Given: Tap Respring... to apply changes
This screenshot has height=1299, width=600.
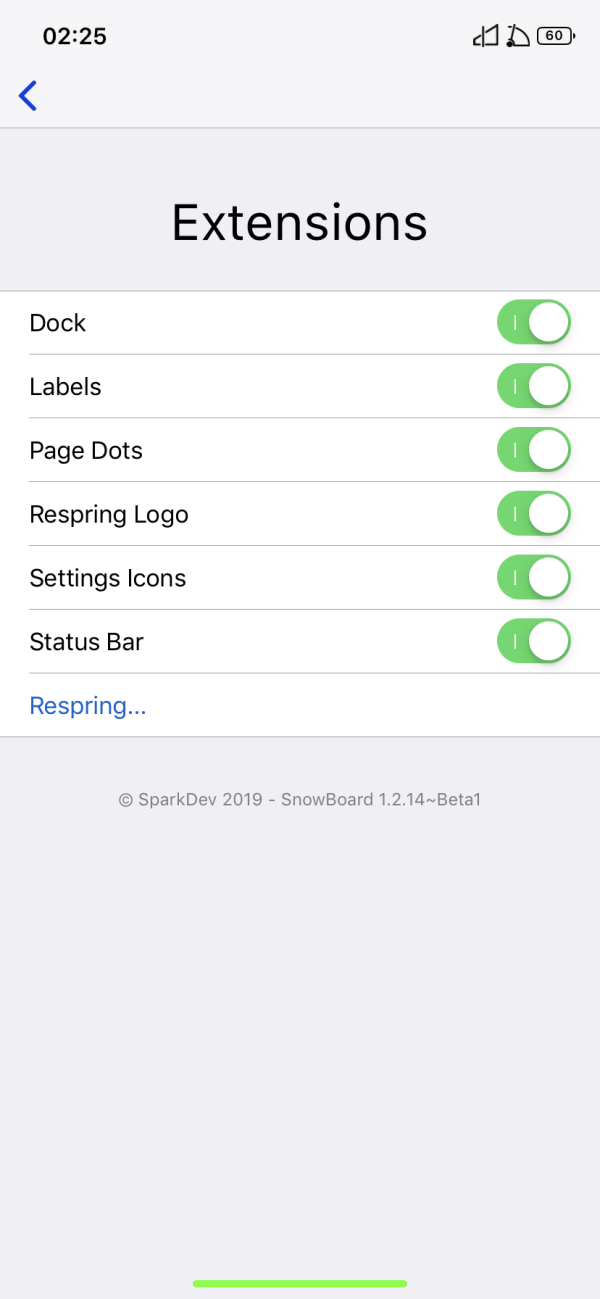Looking at the screenshot, I should (88, 706).
